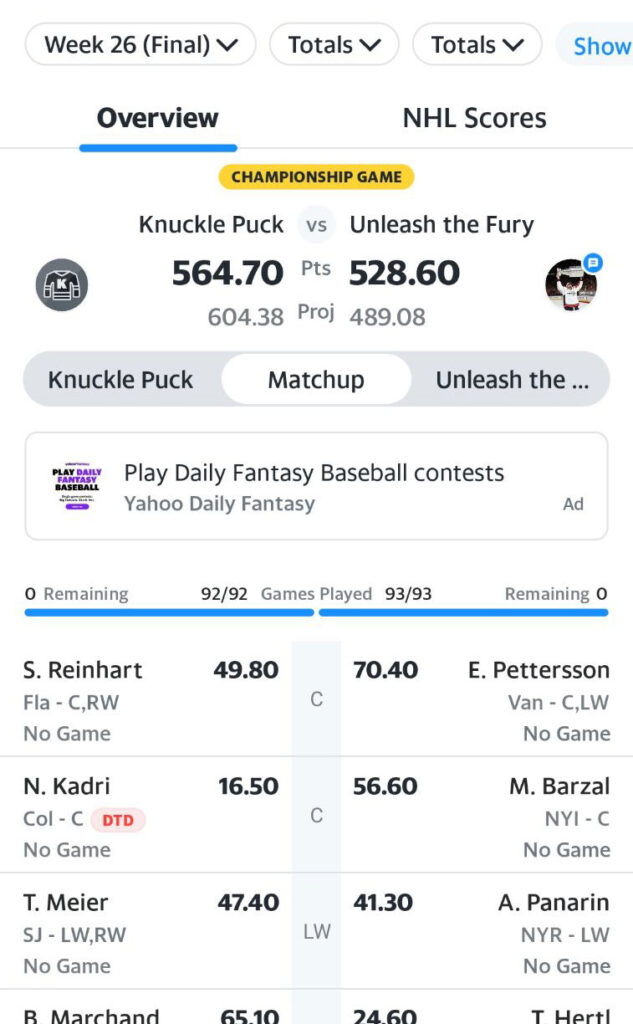Screen dimensions: 633x1024
Task: Open Unleash the Fury team avatar
Action: pyautogui.click(x=571, y=285)
